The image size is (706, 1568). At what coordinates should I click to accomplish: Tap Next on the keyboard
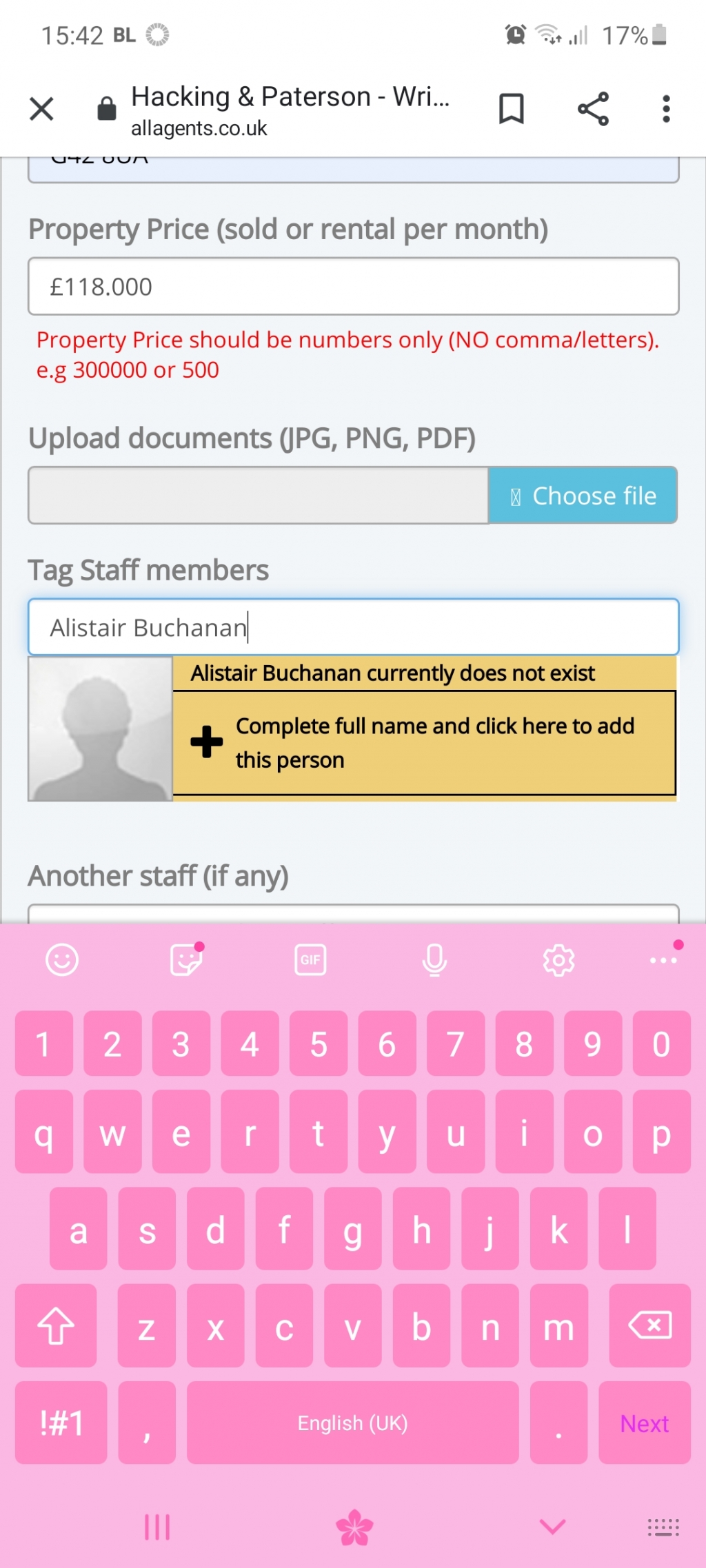[x=644, y=1423]
